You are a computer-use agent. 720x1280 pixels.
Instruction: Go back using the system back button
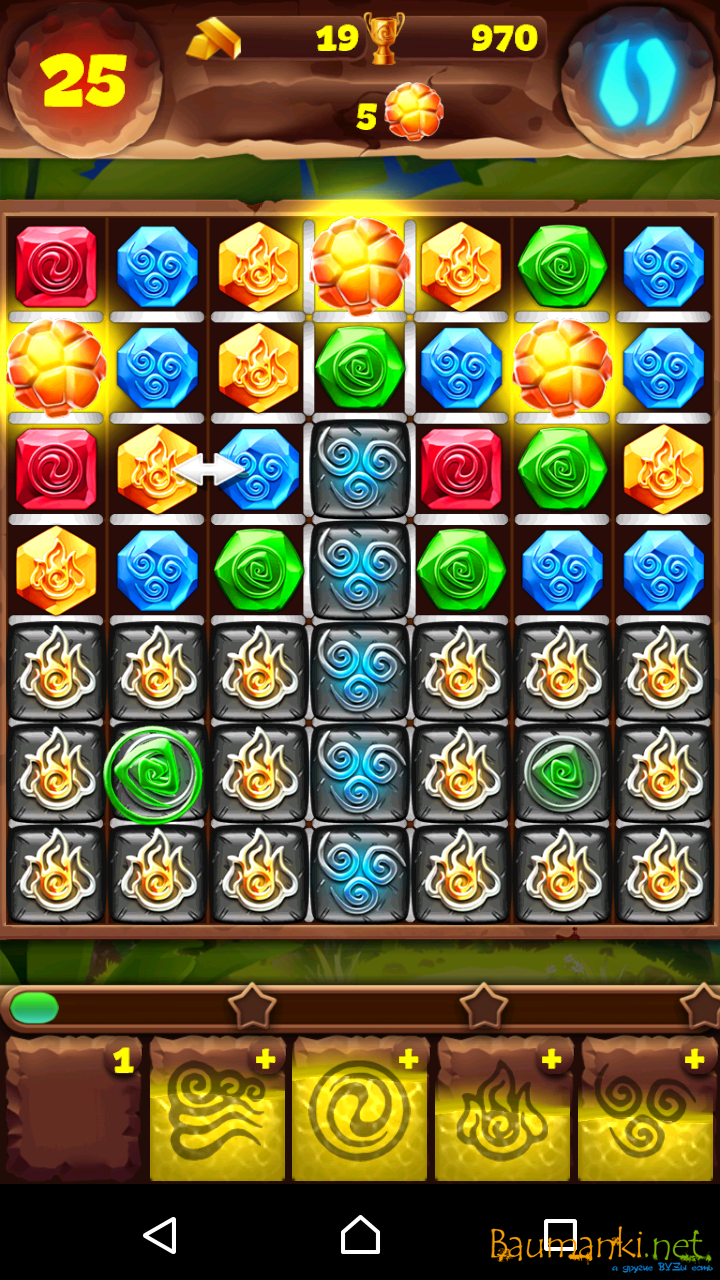pyautogui.click(x=160, y=1235)
